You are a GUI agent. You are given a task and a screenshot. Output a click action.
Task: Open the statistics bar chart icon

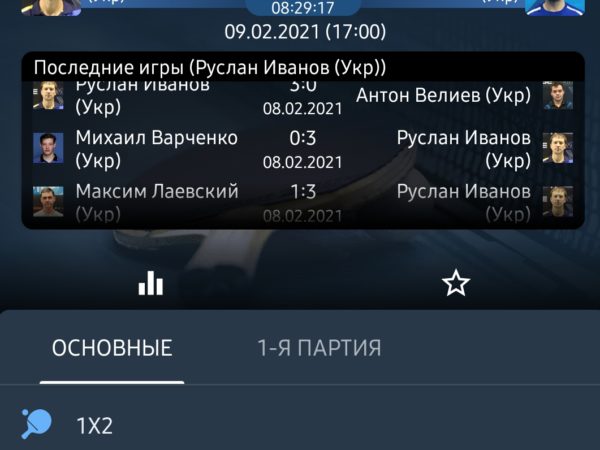pyautogui.click(x=151, y=283)
